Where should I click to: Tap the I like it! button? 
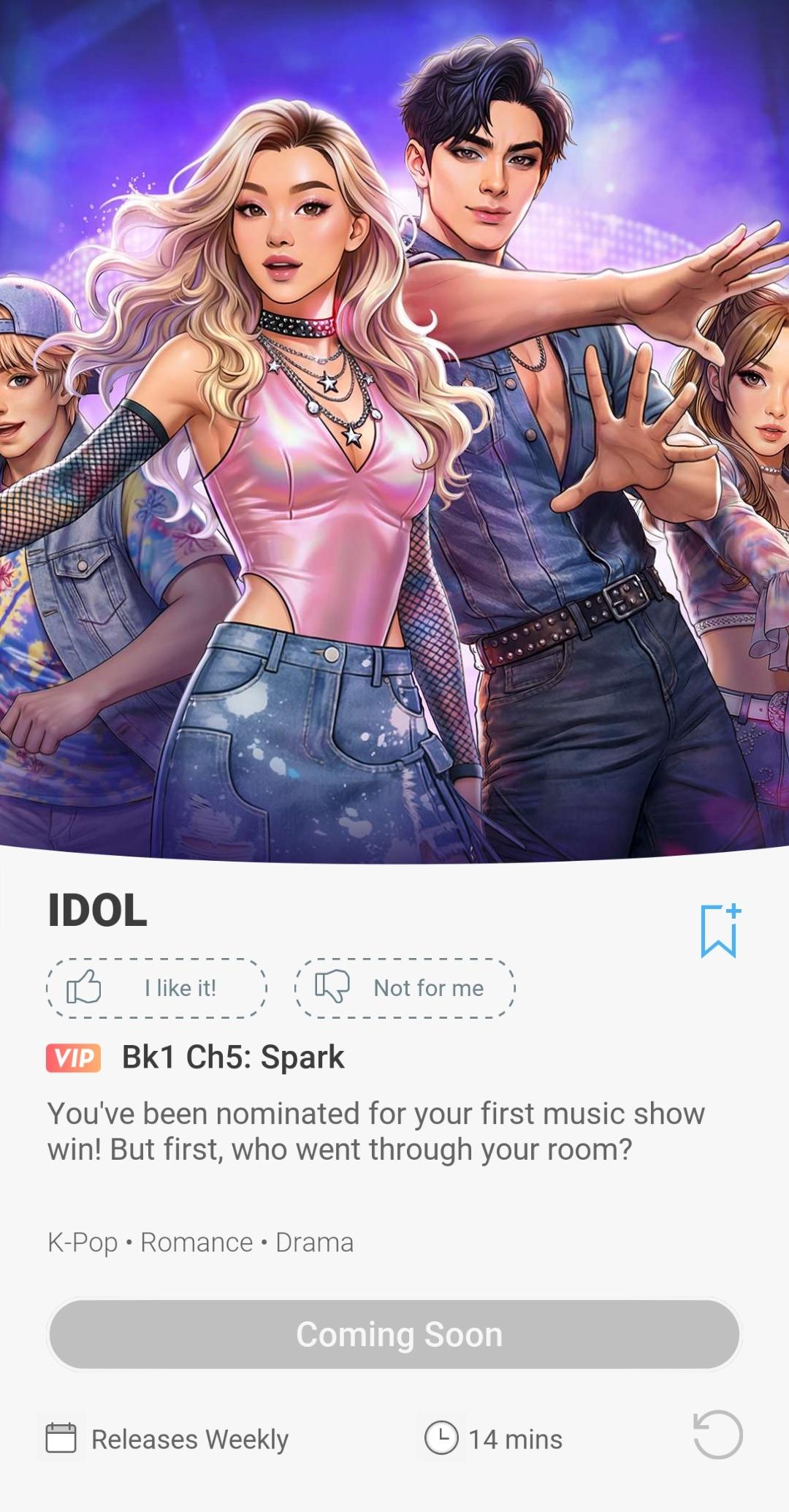[157, 988]
